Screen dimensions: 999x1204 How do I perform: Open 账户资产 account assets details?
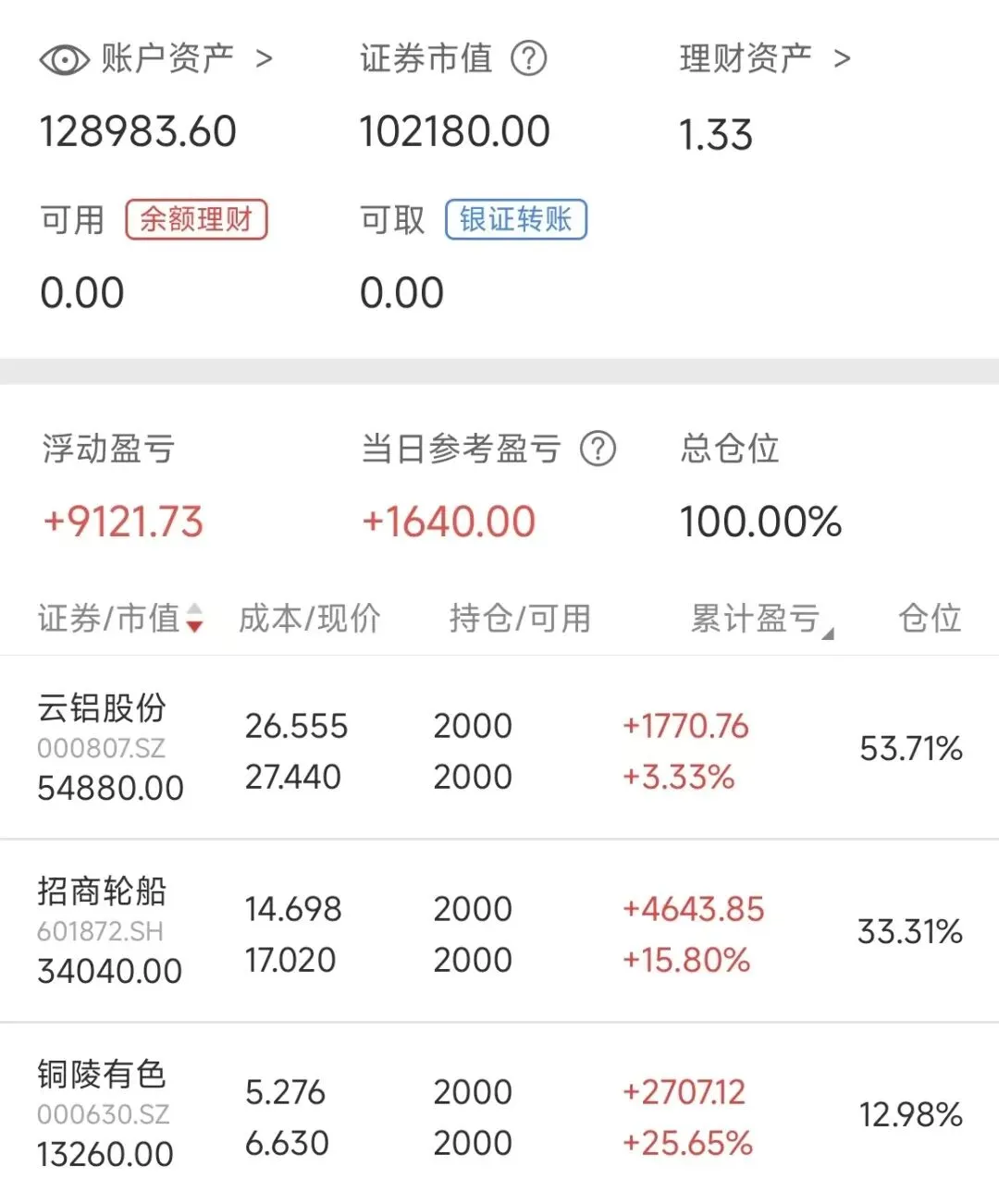pyautogui.click(x=186, y=59)
